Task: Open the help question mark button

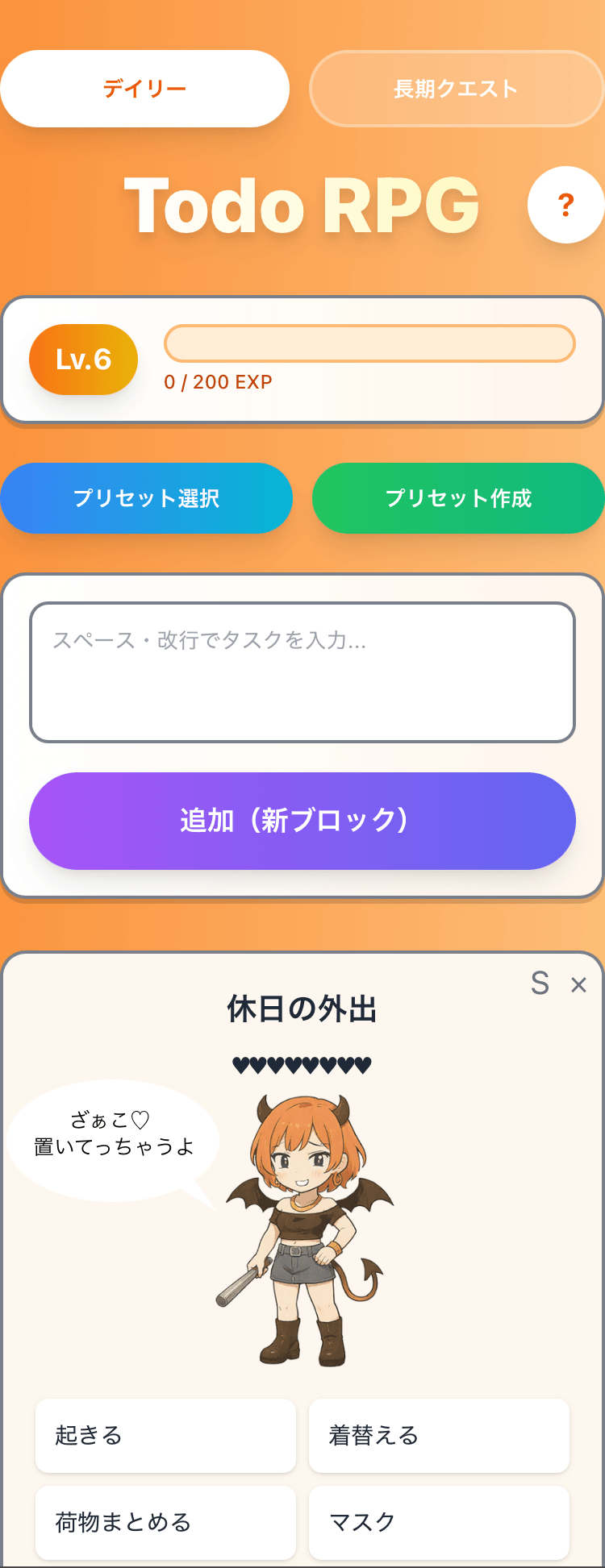Action: (565, 205)
